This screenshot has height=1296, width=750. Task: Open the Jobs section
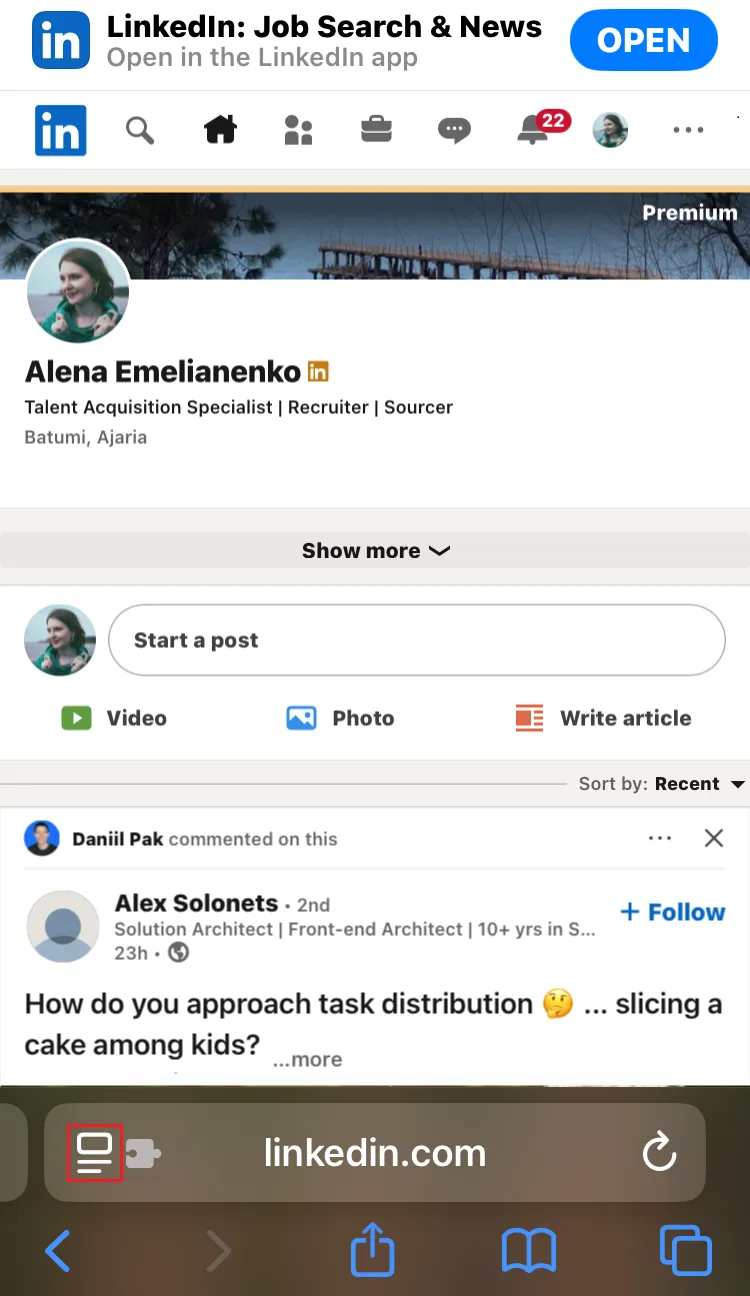click(x=375, y=130)
